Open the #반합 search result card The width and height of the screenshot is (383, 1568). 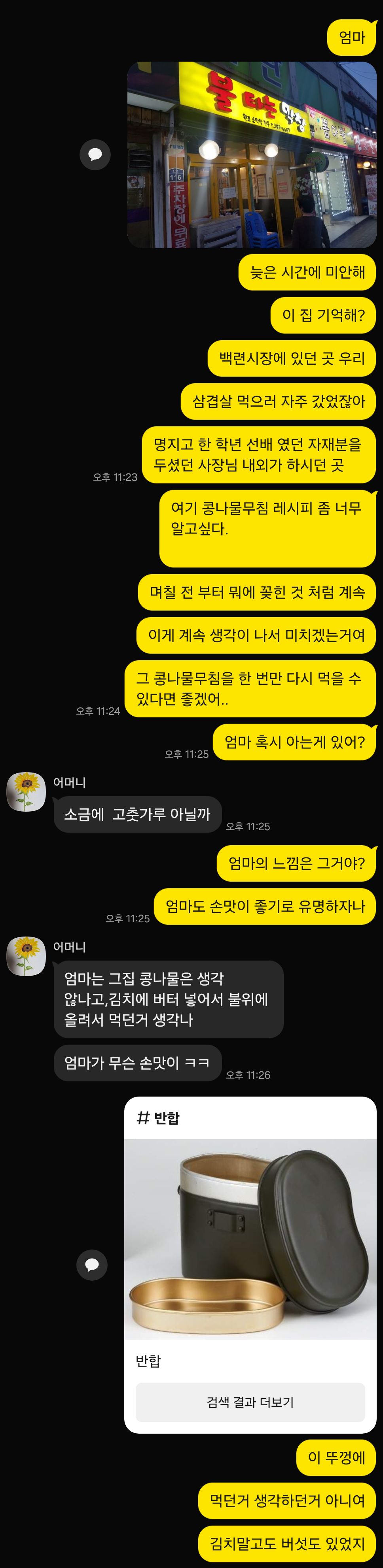point(250,1265)
